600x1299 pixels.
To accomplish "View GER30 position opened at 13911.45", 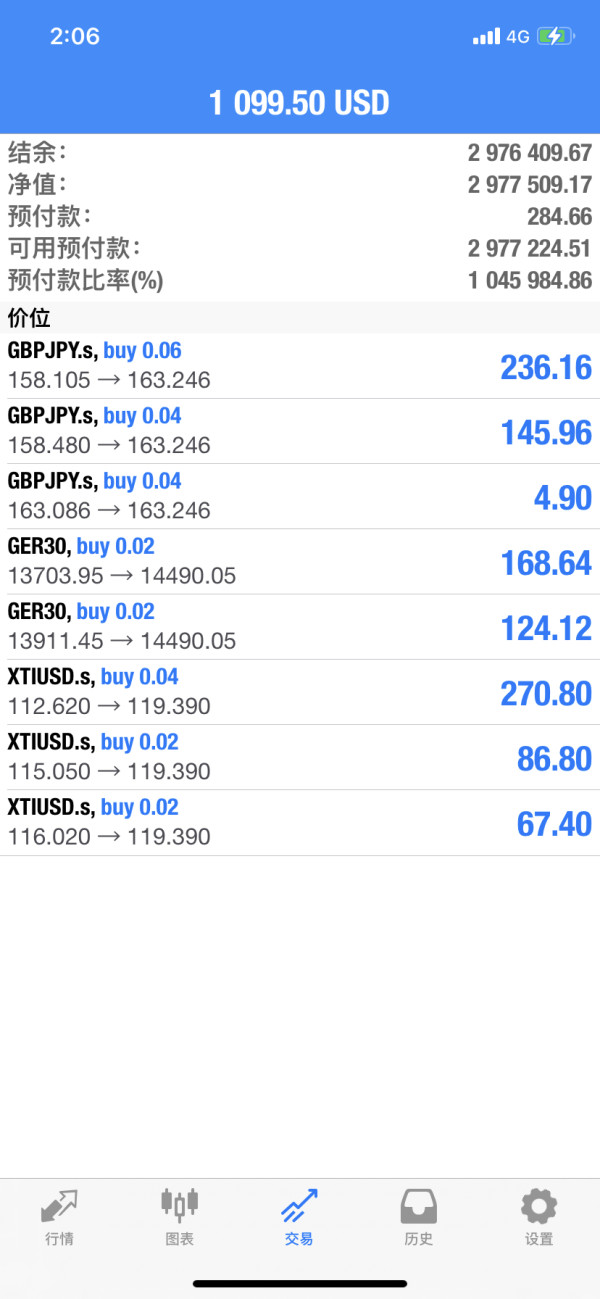I will (x=300, y=627).
